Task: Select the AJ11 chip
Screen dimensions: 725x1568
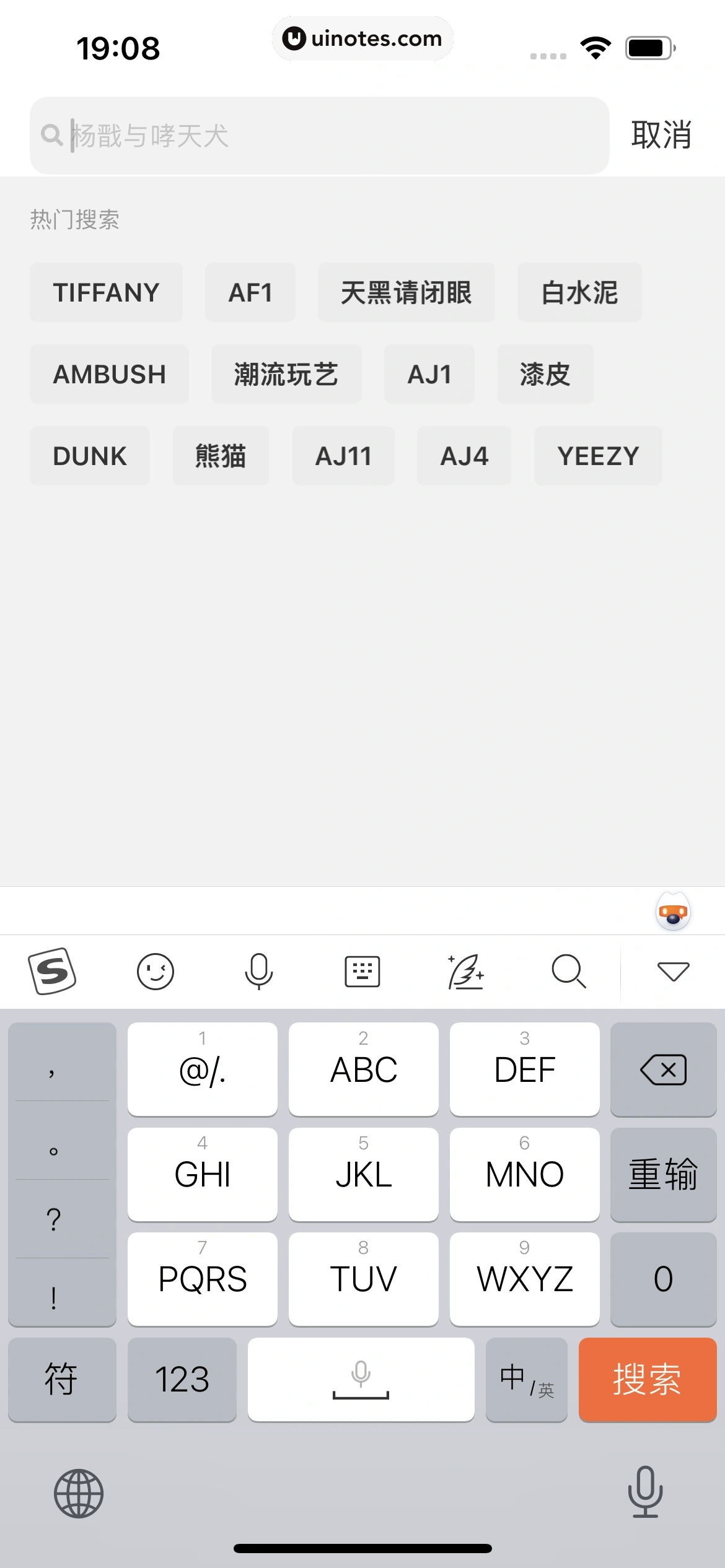Action: pos(343,456)
